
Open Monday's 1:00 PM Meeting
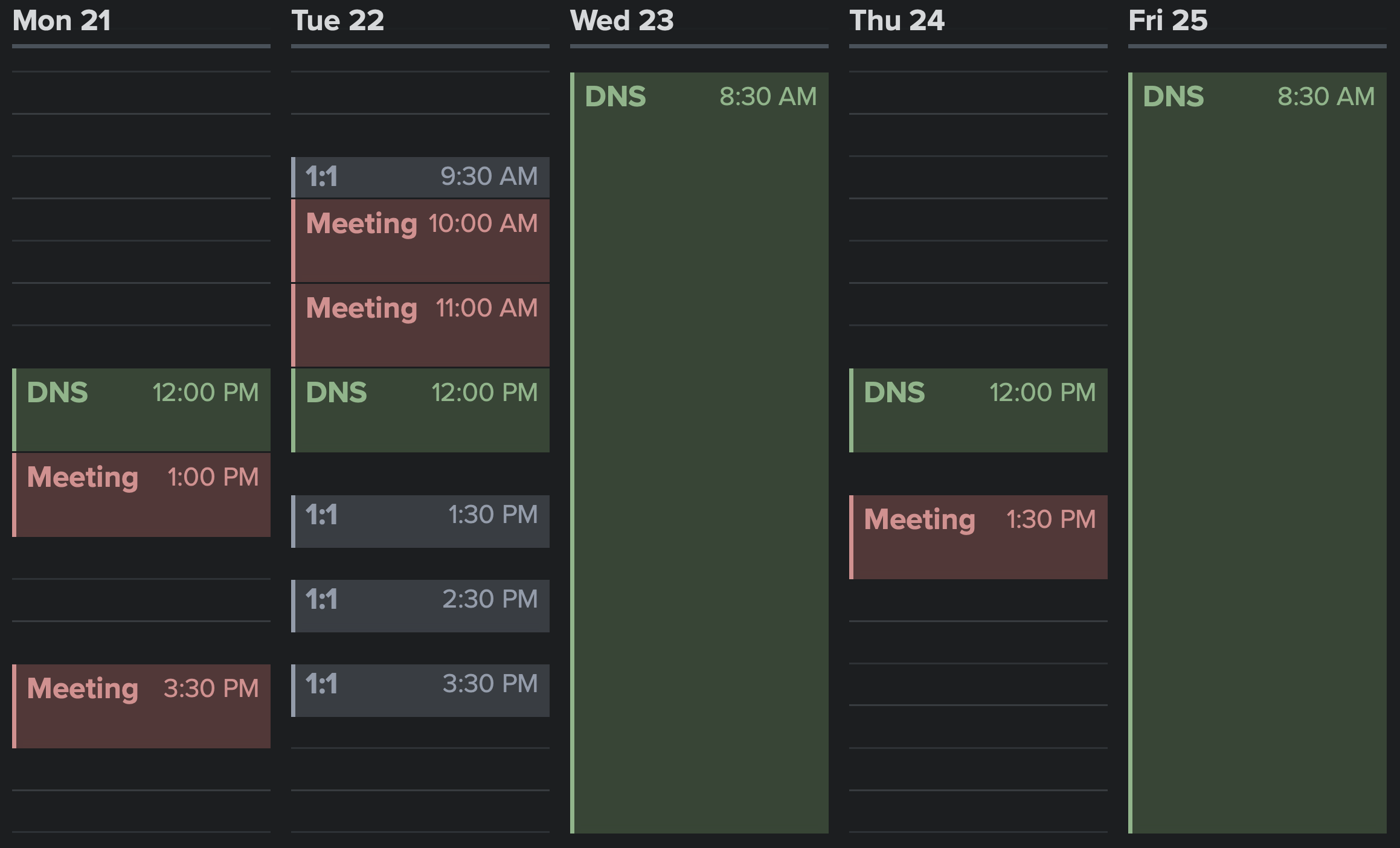141,494
